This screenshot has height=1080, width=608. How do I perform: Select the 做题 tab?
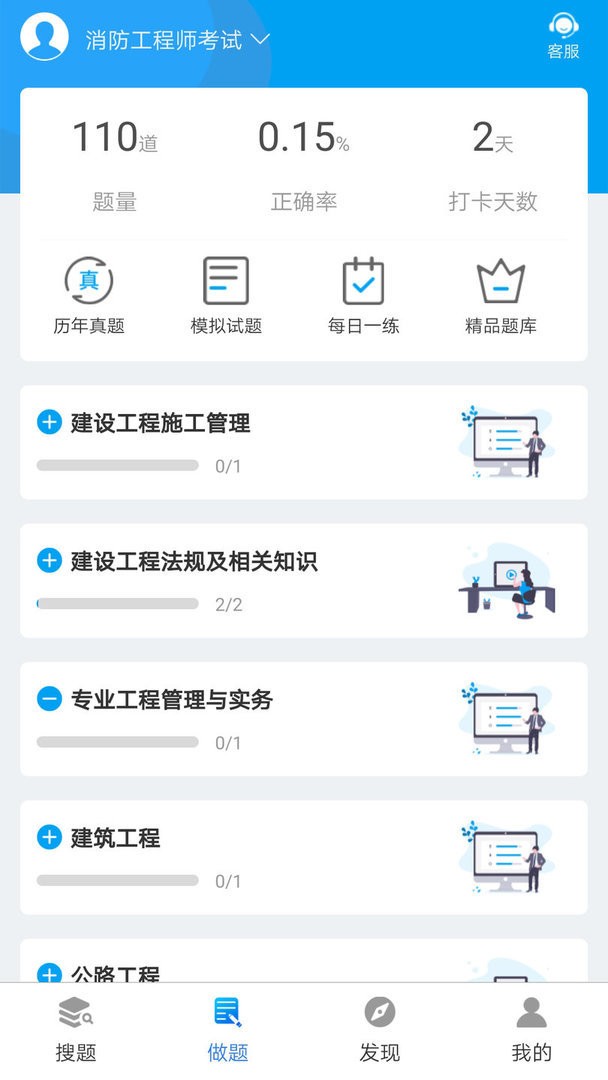pos(228,1030)
